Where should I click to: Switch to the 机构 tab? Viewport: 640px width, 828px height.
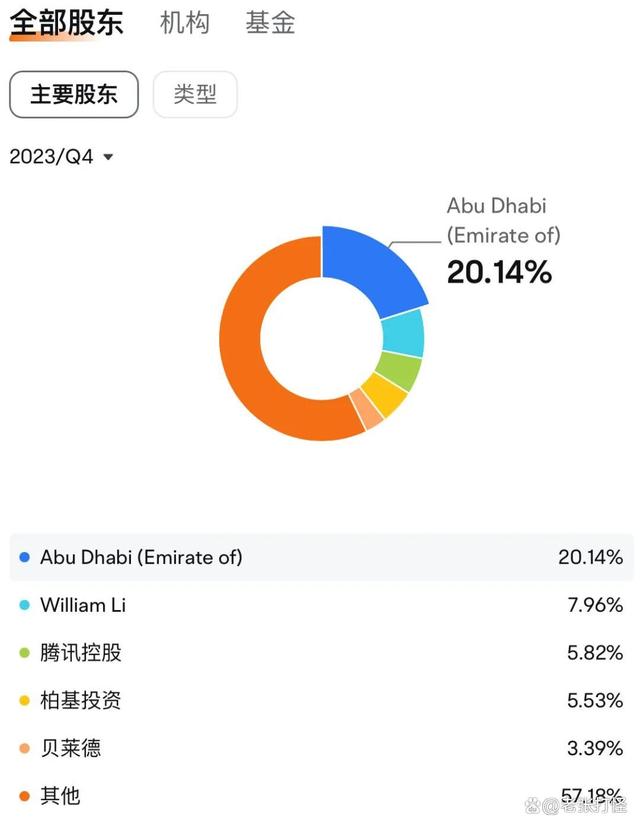pos(185,23)
